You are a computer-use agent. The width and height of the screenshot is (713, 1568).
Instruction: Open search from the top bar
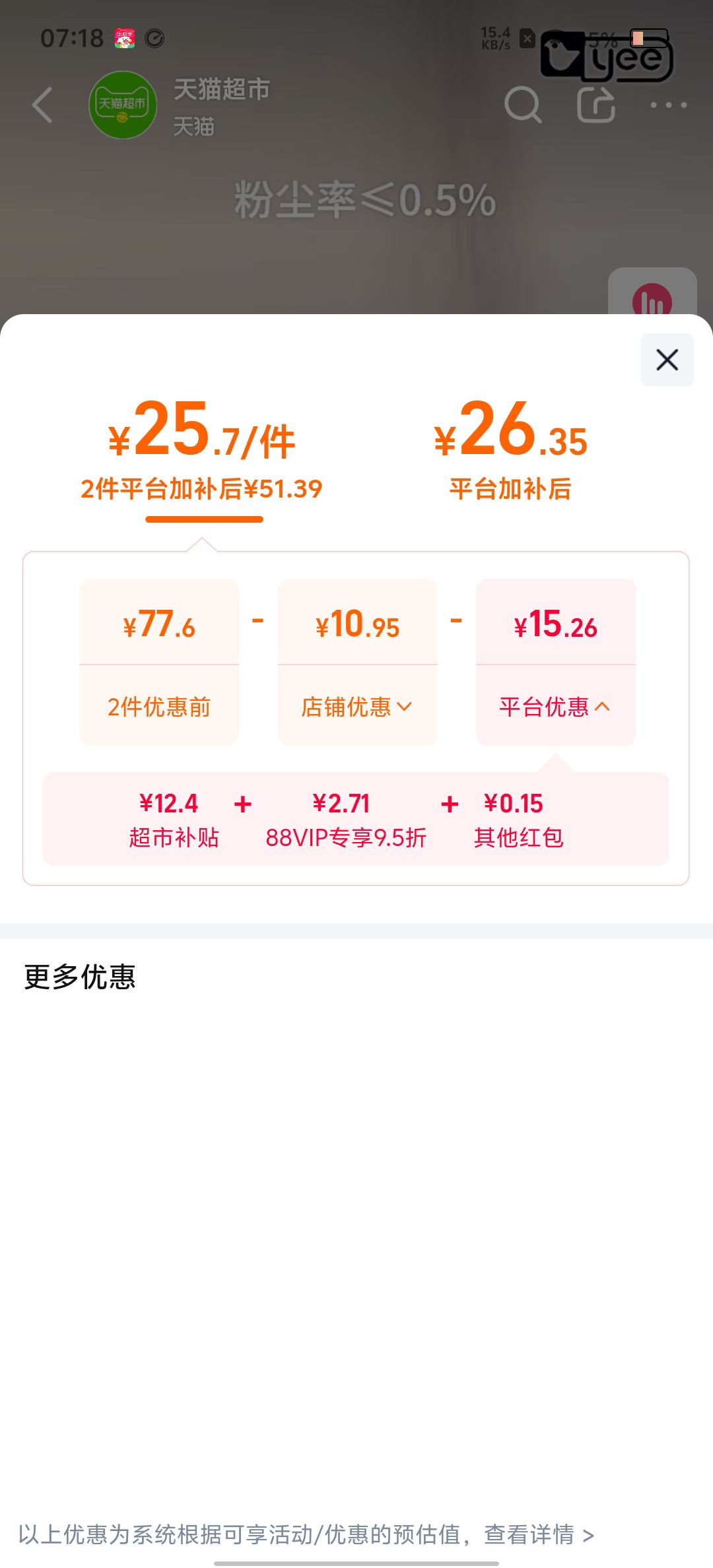point(523,105)
